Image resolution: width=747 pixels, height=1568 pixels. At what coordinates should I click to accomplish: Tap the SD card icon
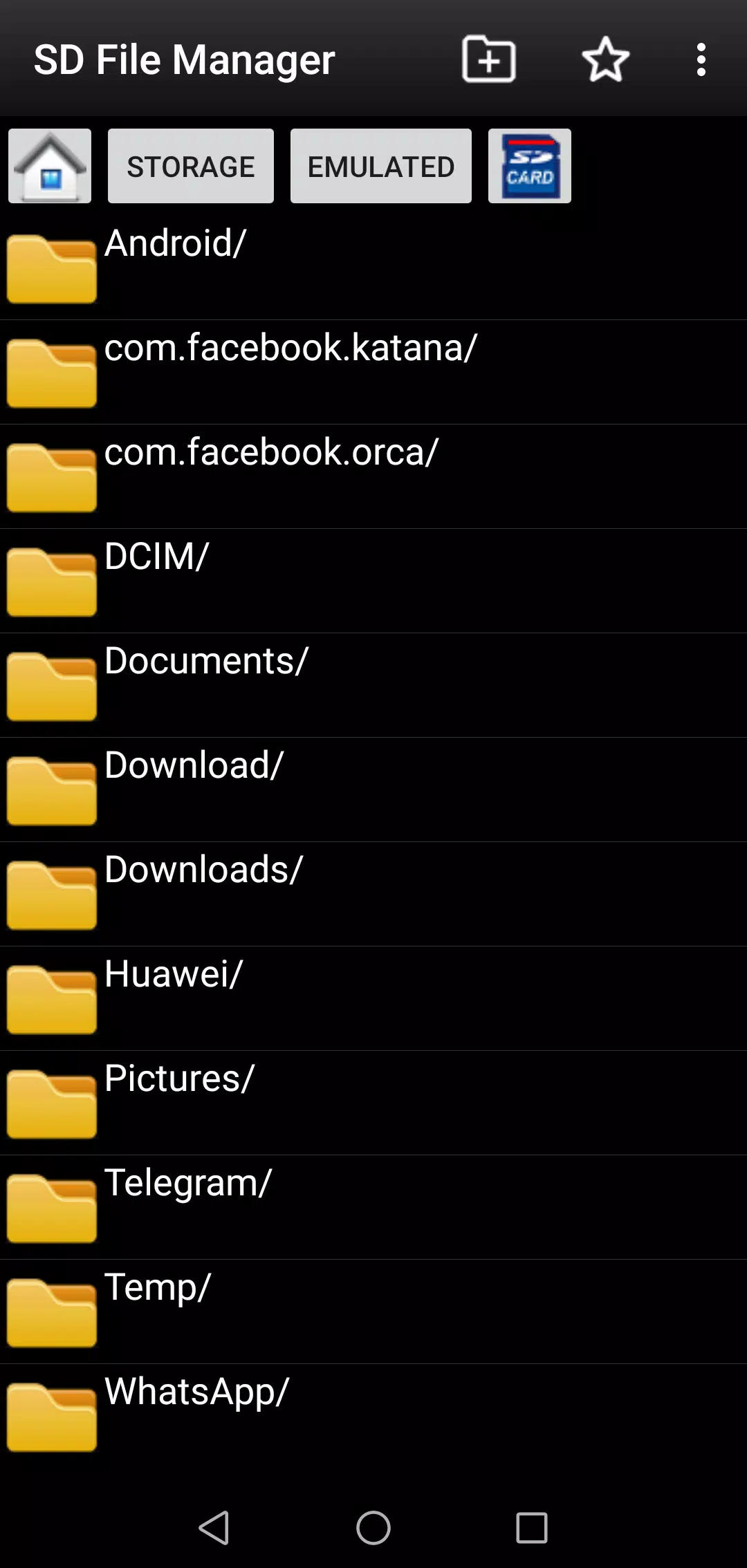click(x=530, y=166)
